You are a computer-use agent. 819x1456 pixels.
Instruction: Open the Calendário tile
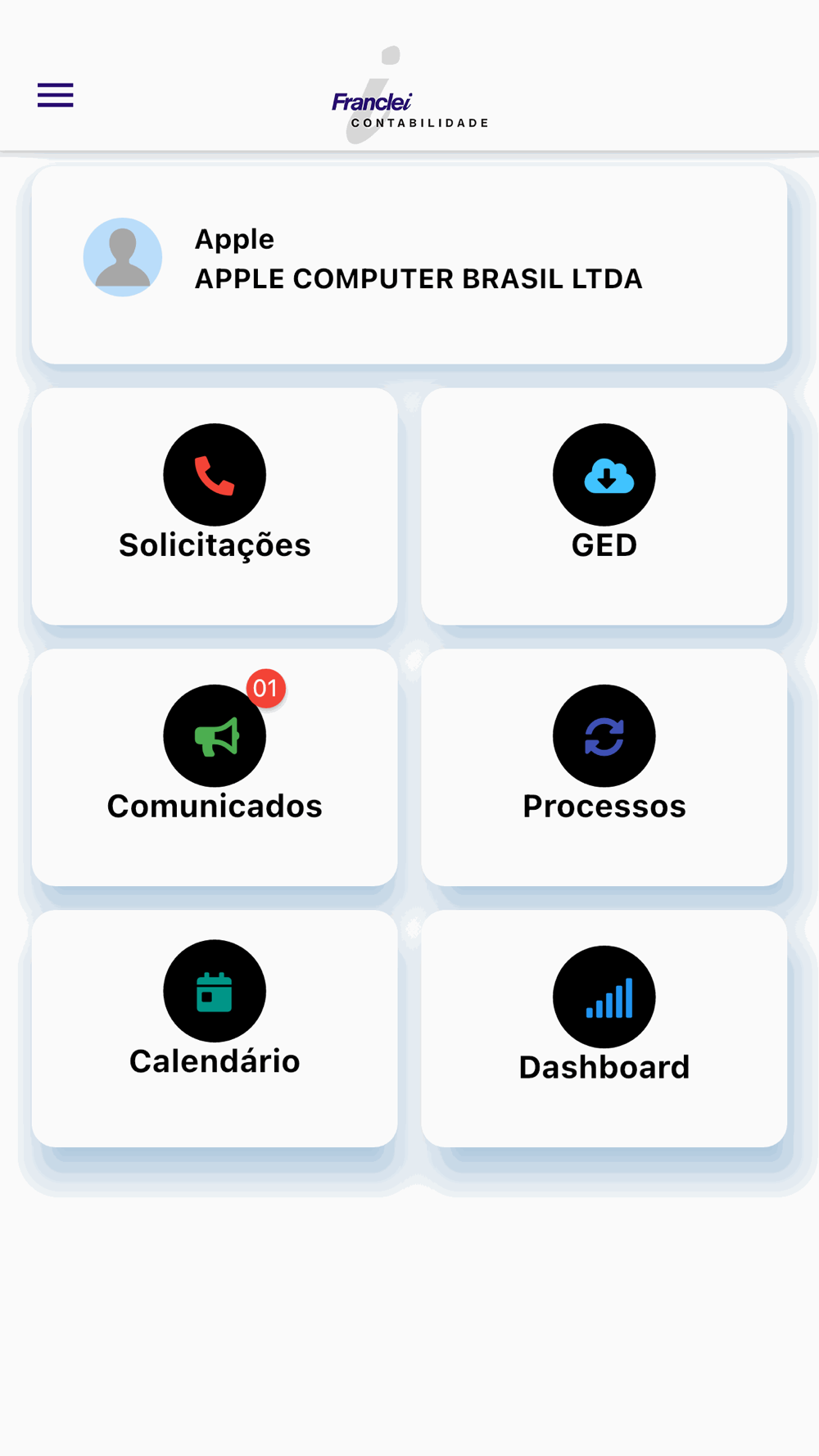point(215,1029)
